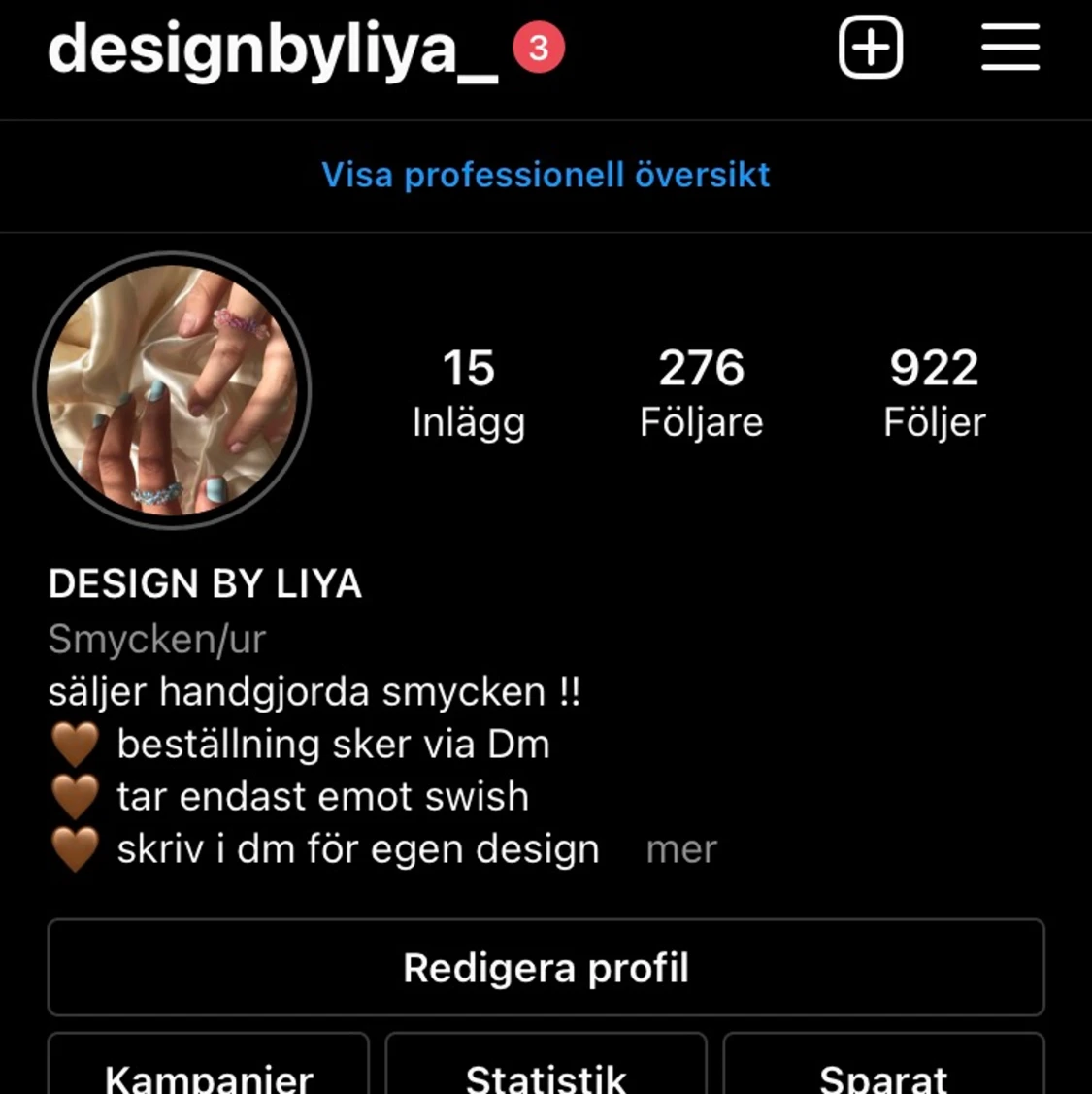The height and width of the screenshot is (1094, 1092).
Task: Open Visa professionell översikt
Action: tap(546, 175)
